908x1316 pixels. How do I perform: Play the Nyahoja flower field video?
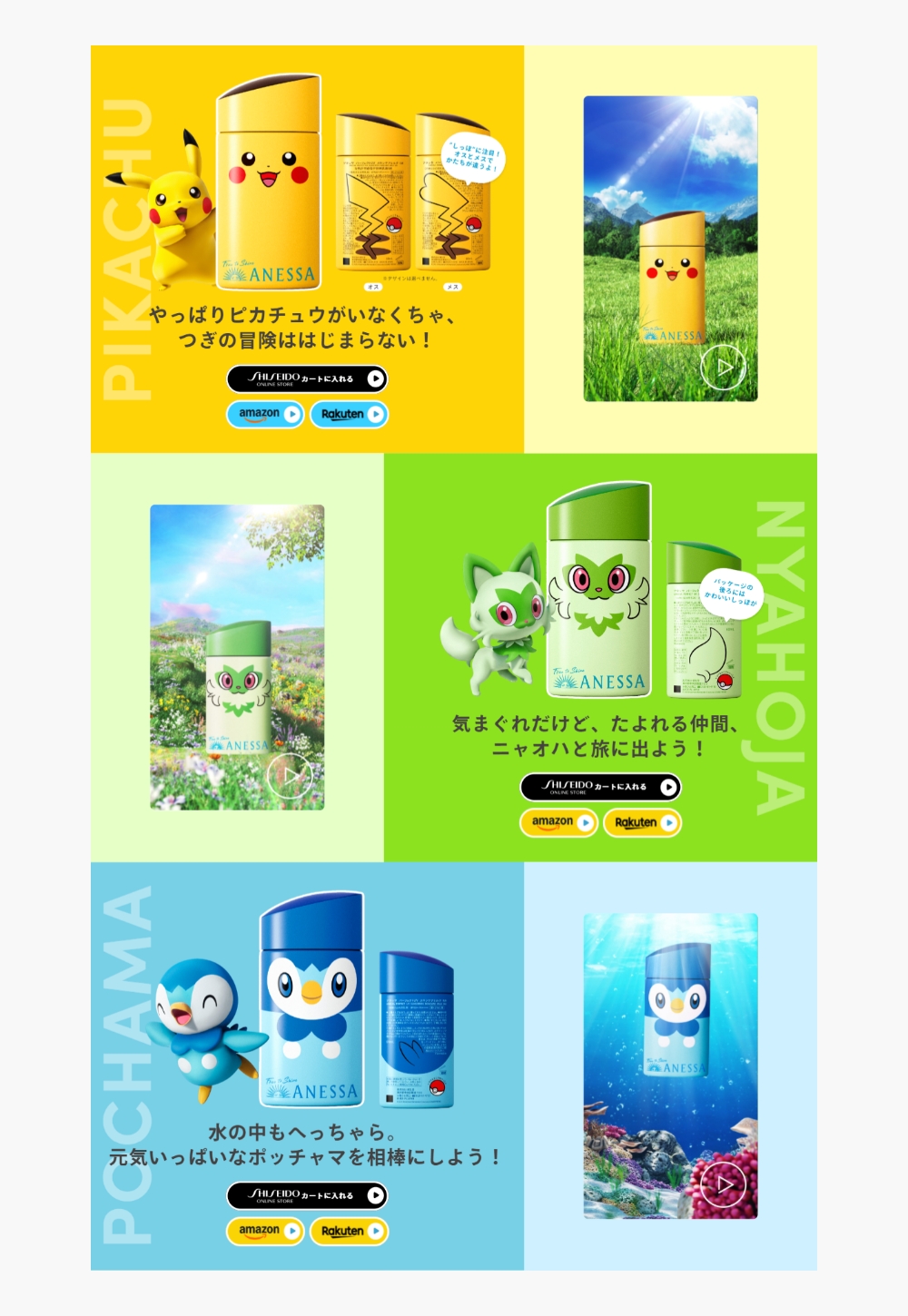tap(290, 776)
